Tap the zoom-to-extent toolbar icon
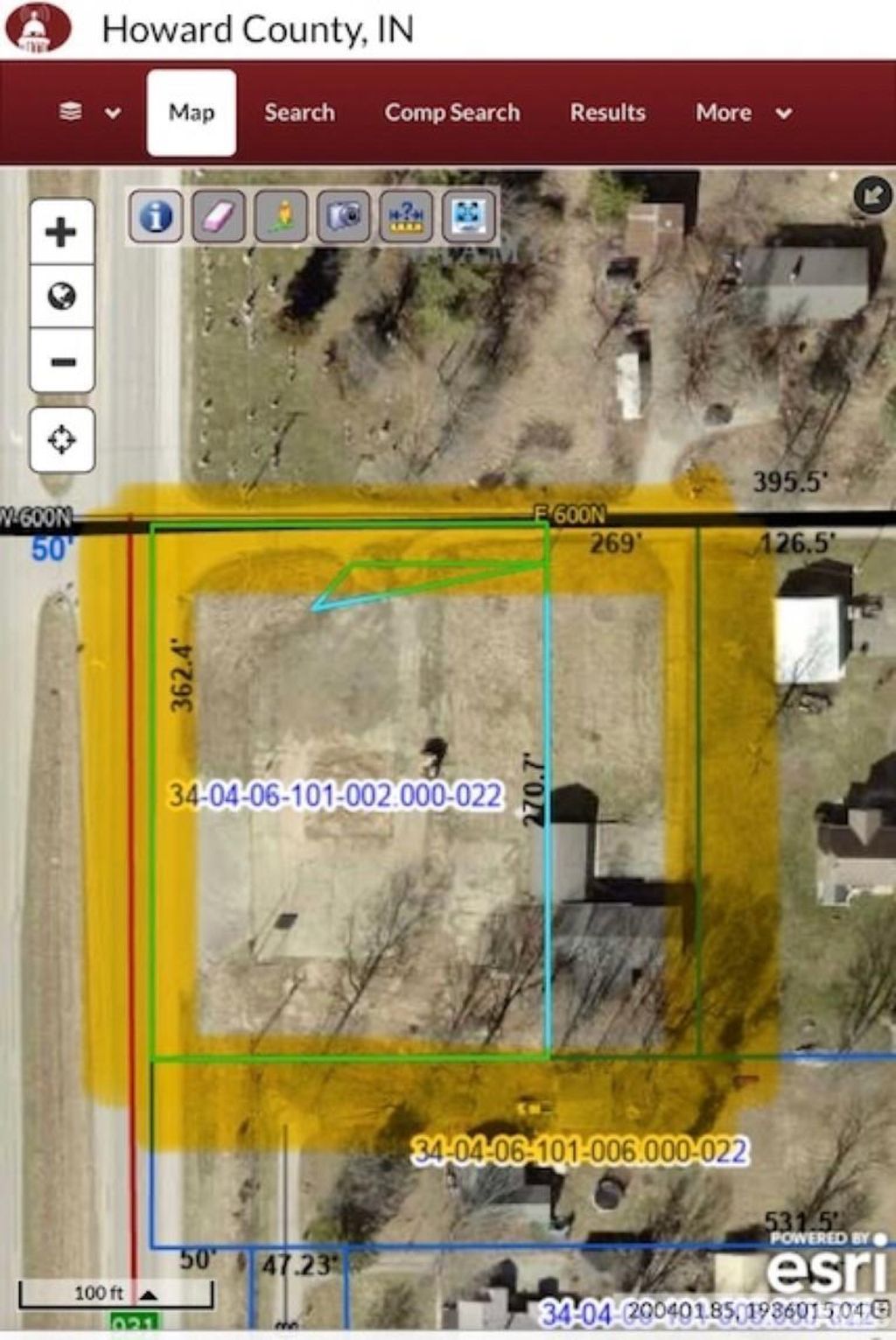896x1340 pixels. 469,215
